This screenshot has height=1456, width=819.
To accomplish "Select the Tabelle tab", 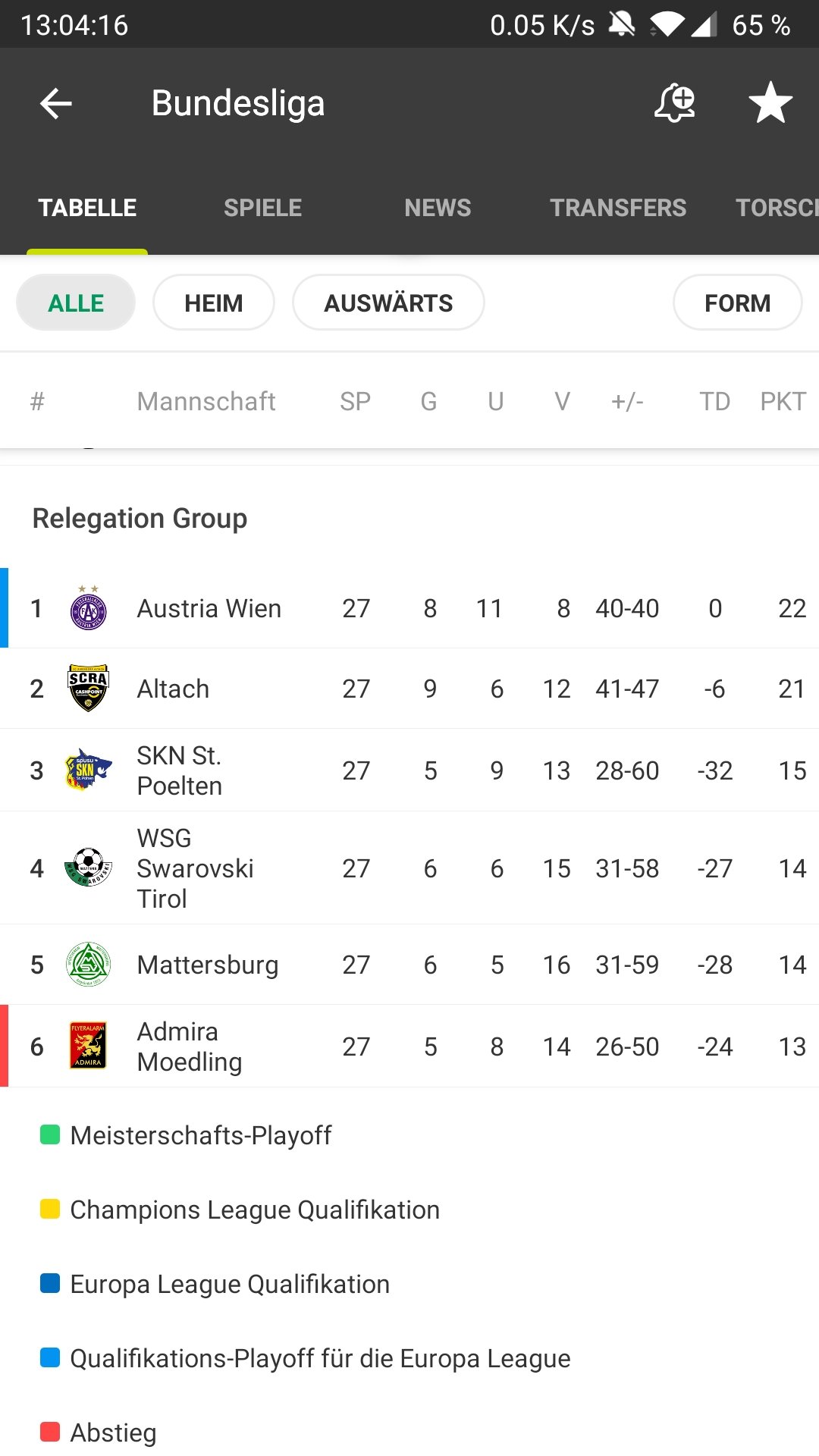I will [87, 208].
